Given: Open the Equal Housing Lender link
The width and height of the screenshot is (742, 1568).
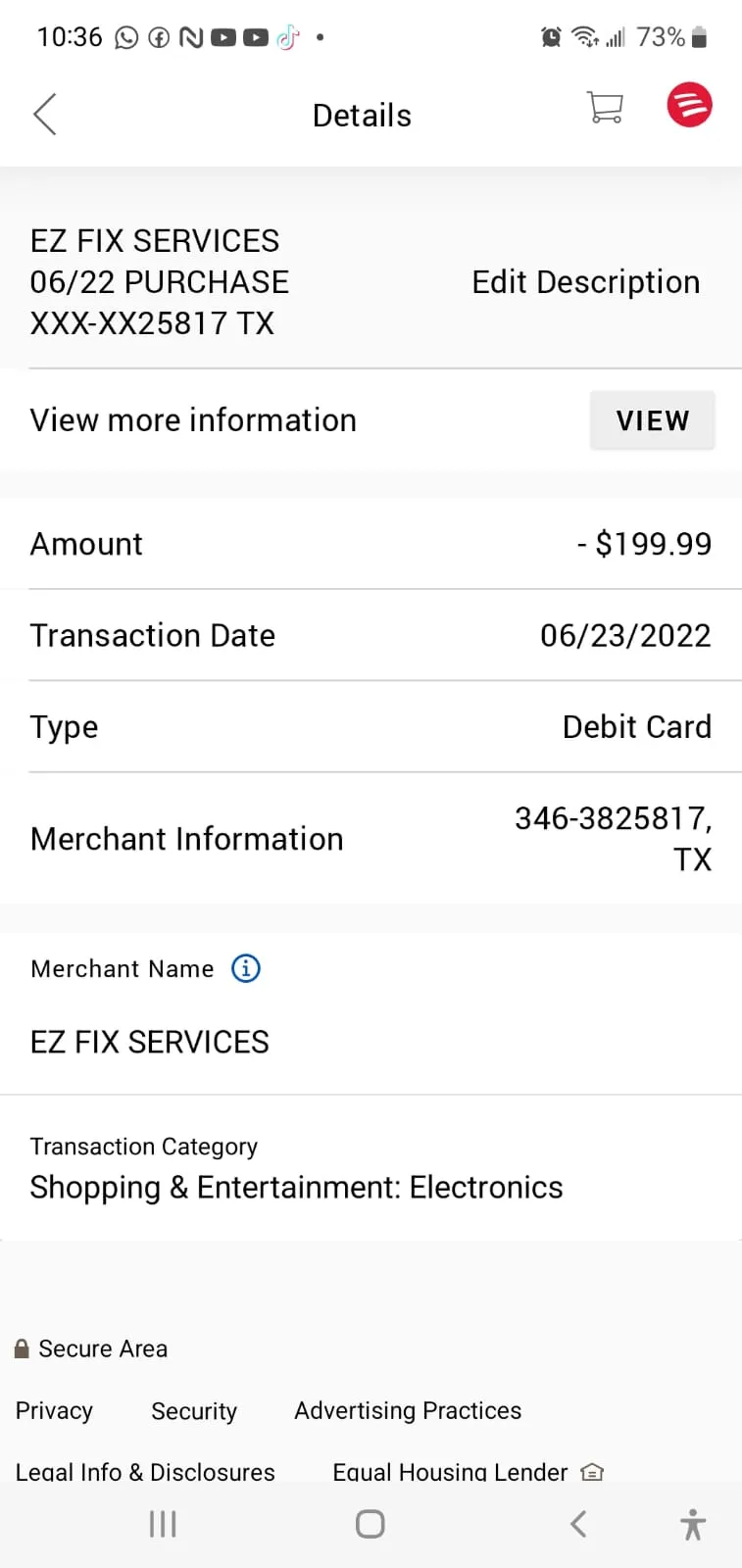Looking at the screenshot, I should click(468, 1471).
